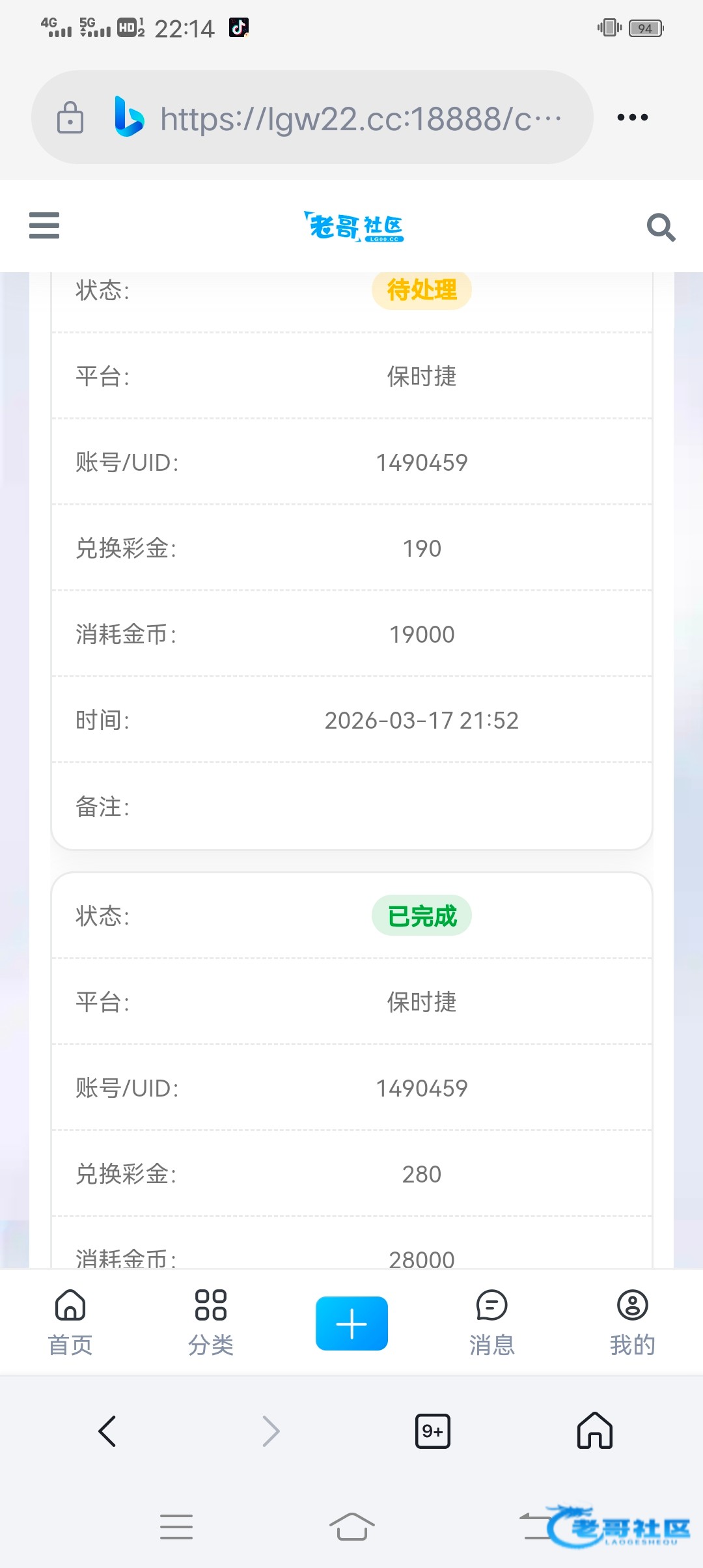
Task: Open the browser three-dot overflow menu
Action: point(632,118)
